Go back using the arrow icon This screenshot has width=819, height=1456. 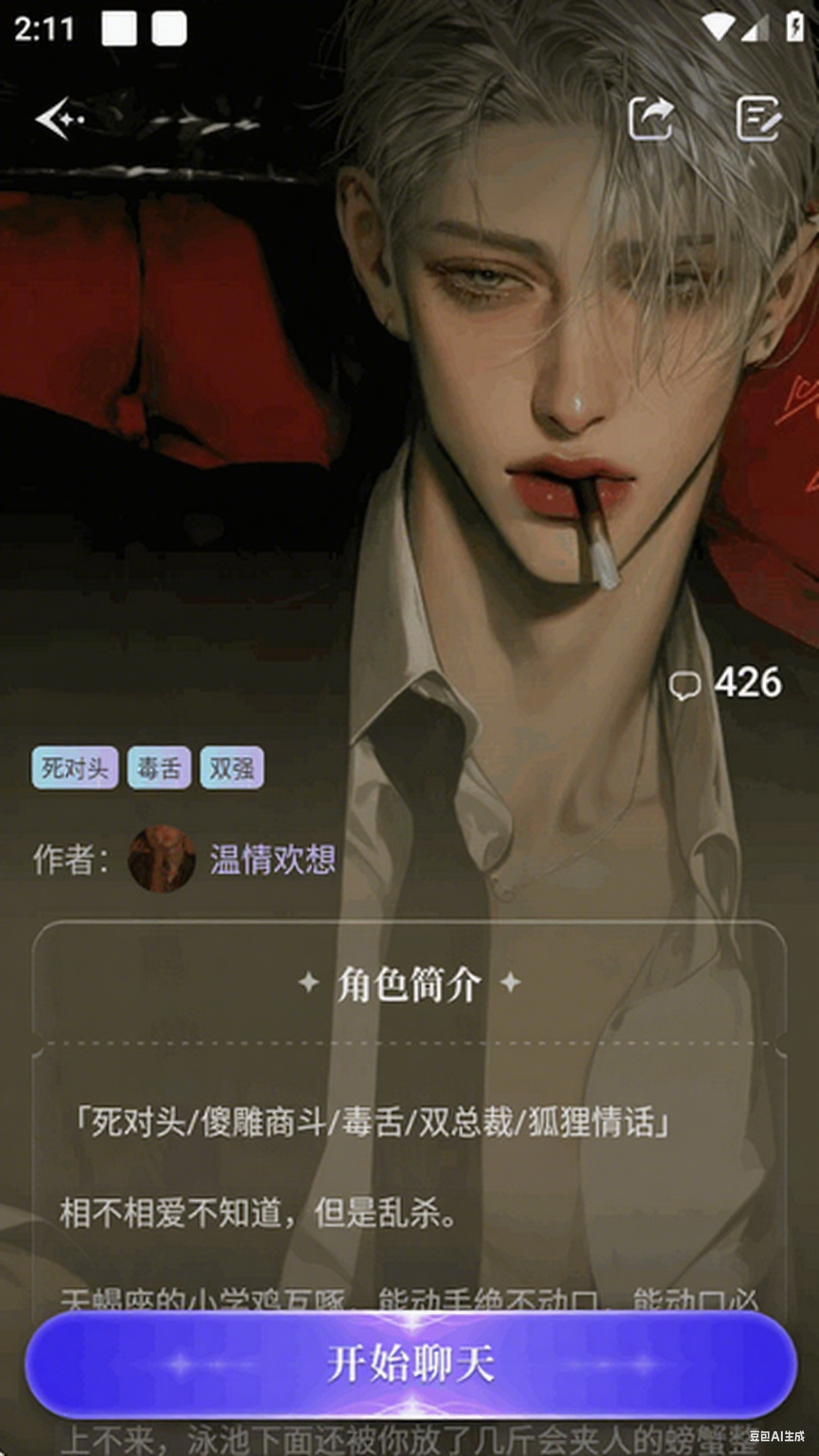pyautogui.click(x=59, y=118)
